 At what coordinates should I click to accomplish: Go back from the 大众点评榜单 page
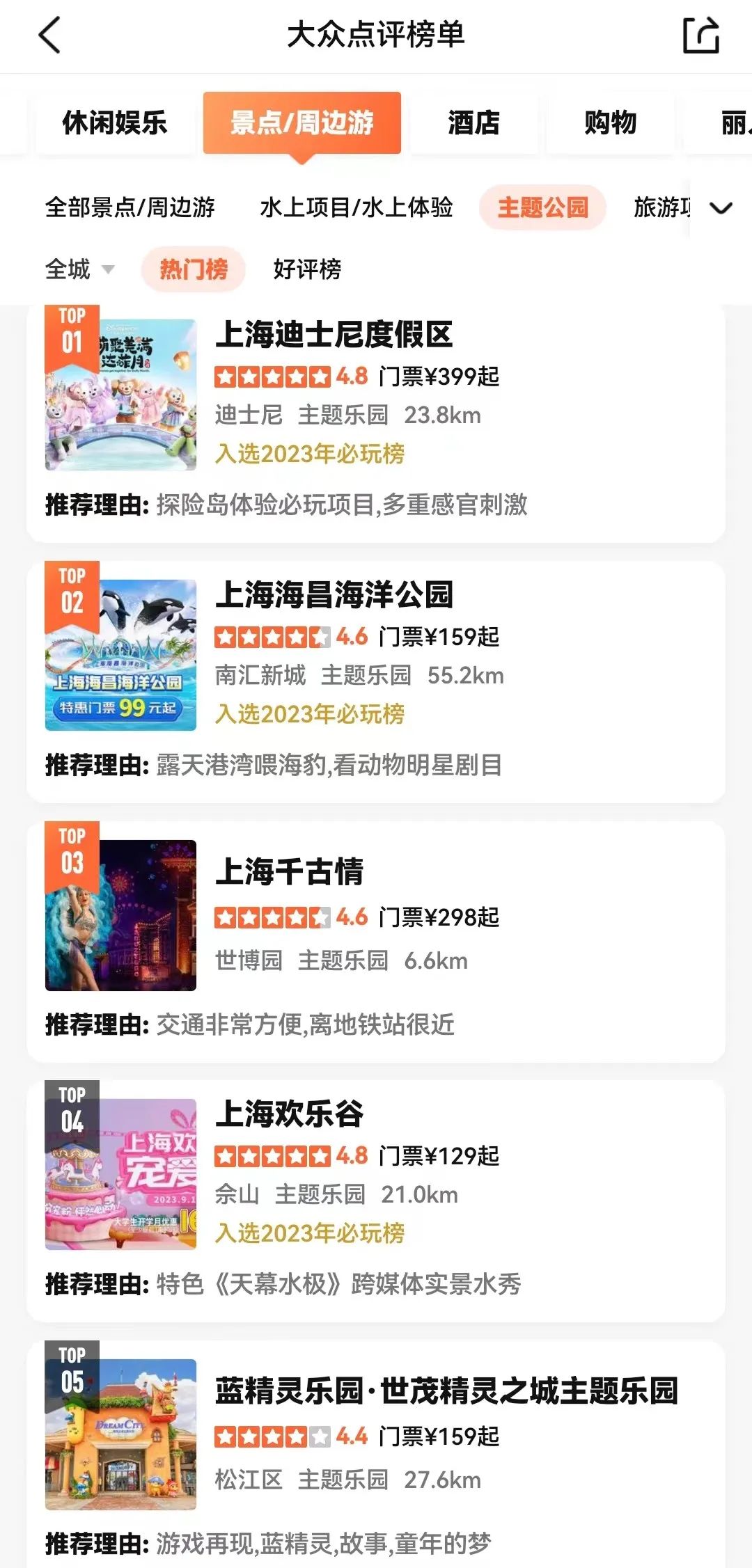[x=50, y=35]
